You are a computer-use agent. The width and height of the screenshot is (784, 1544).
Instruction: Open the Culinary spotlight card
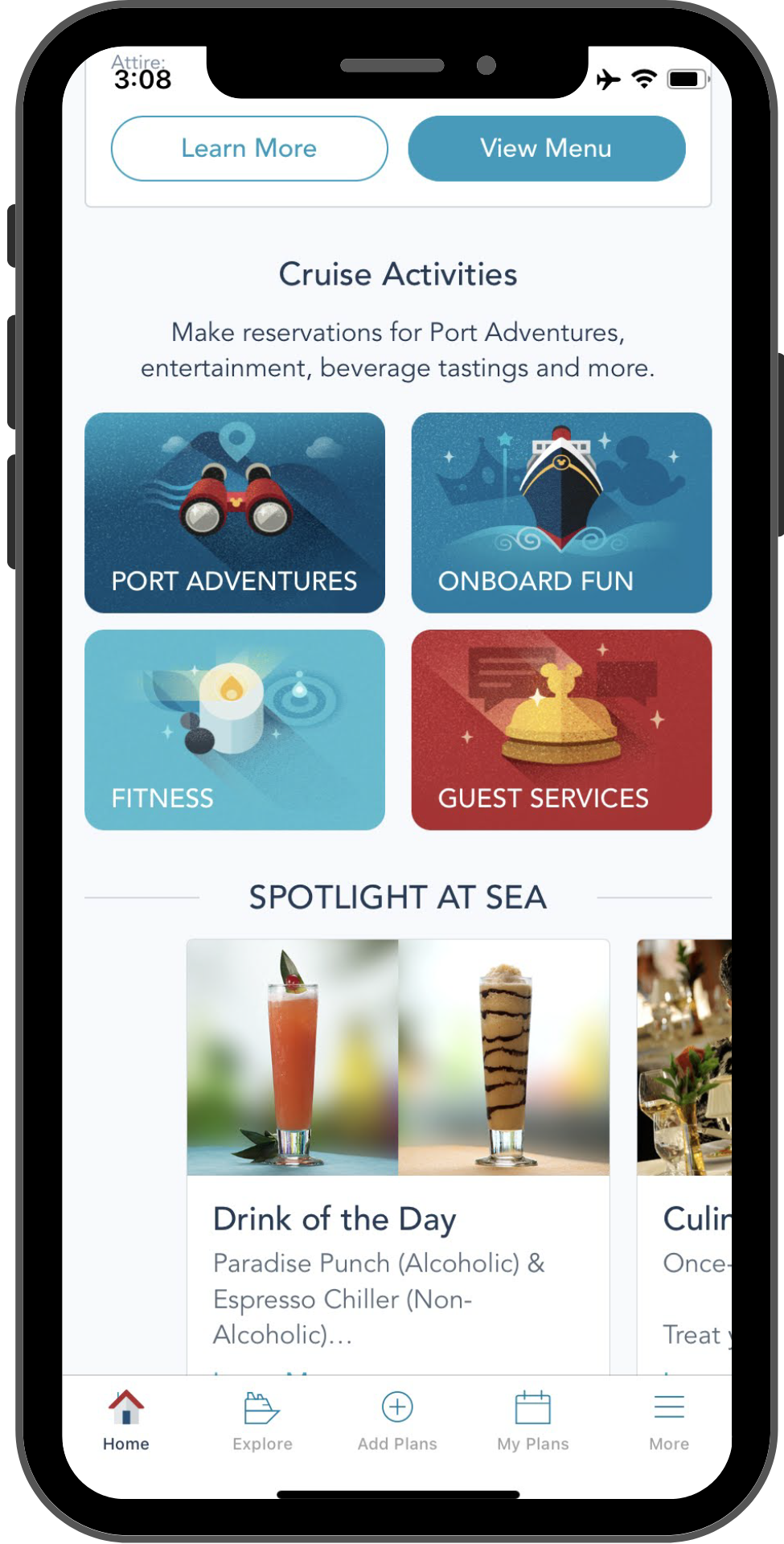point(684,1156)
